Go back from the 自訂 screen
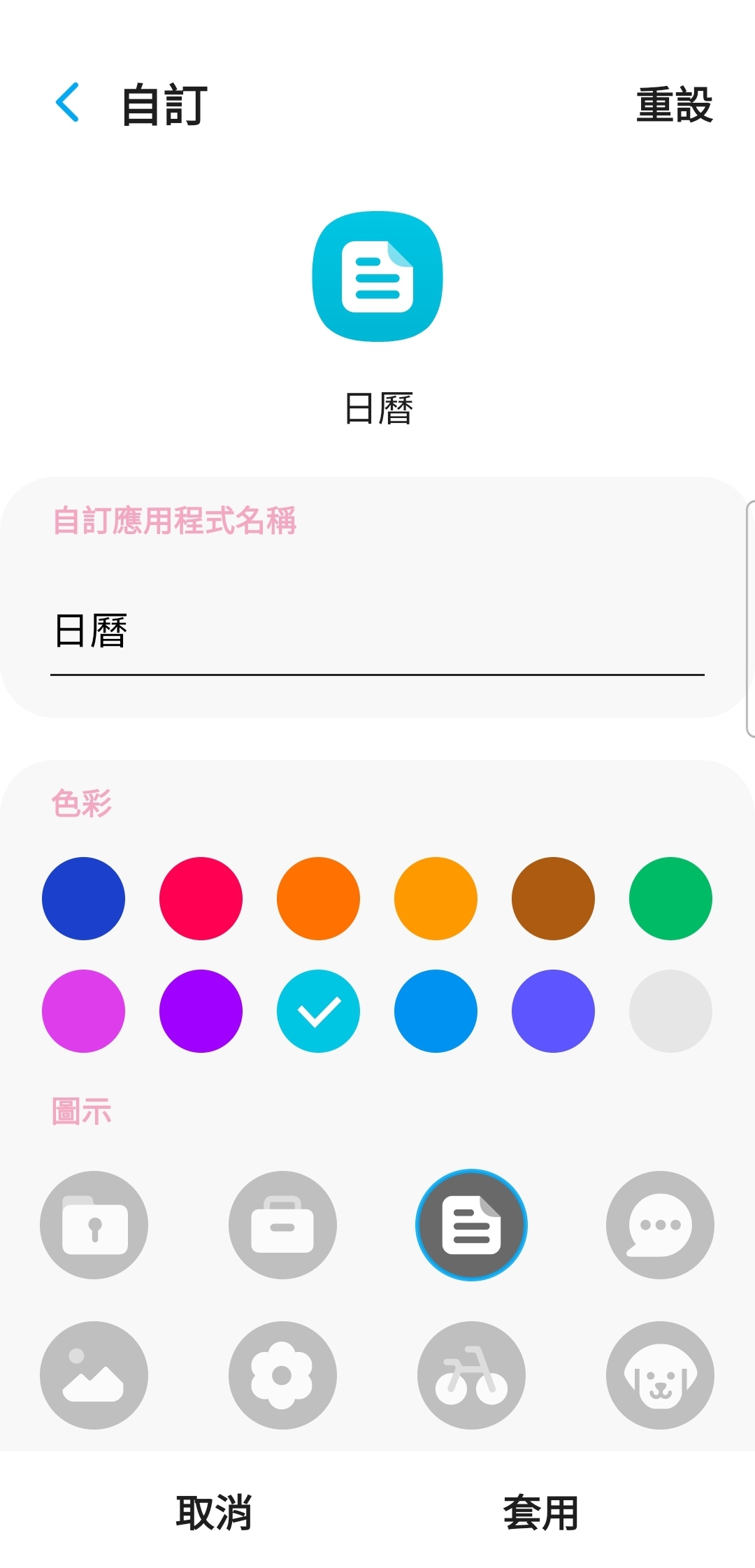 pos(68,103)
